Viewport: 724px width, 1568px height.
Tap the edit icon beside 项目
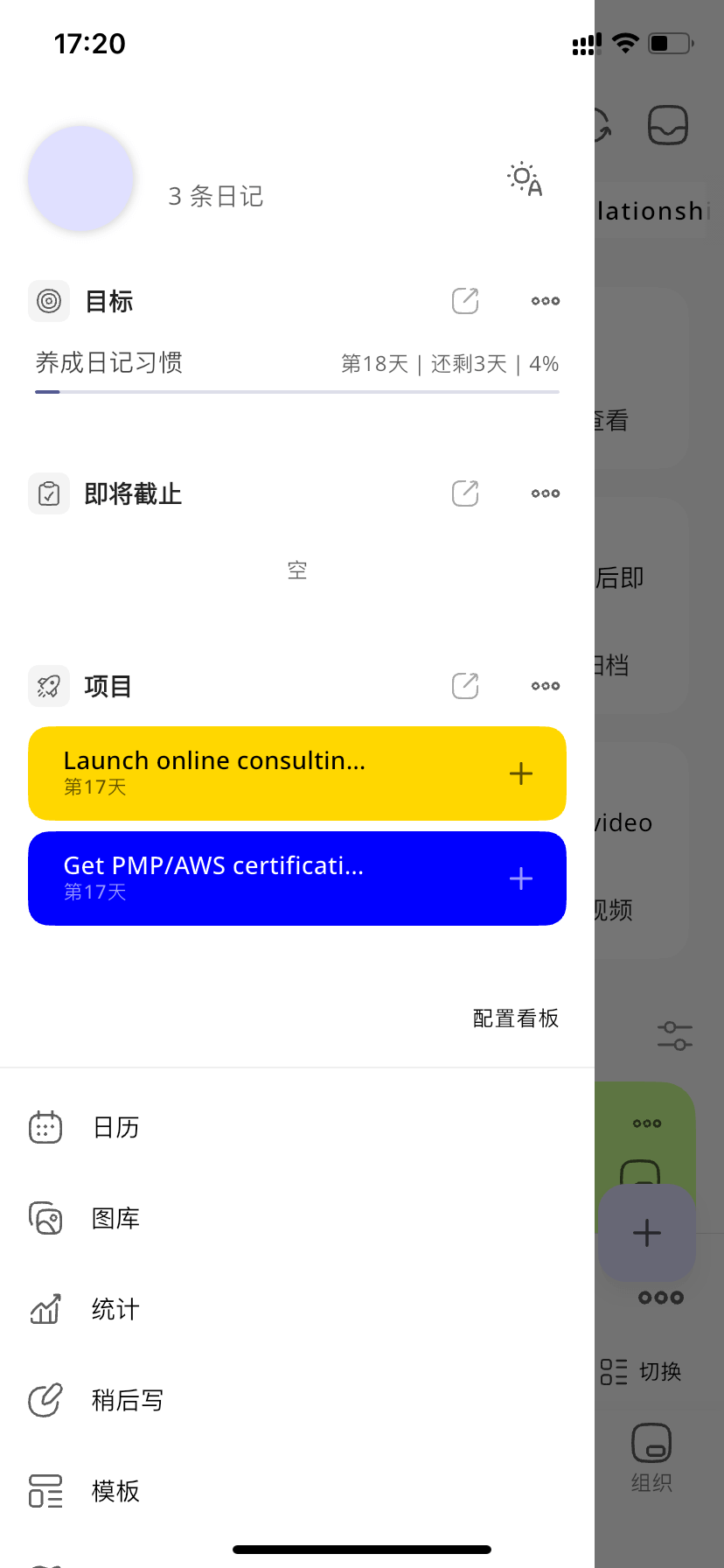click(x=465, y=686)
